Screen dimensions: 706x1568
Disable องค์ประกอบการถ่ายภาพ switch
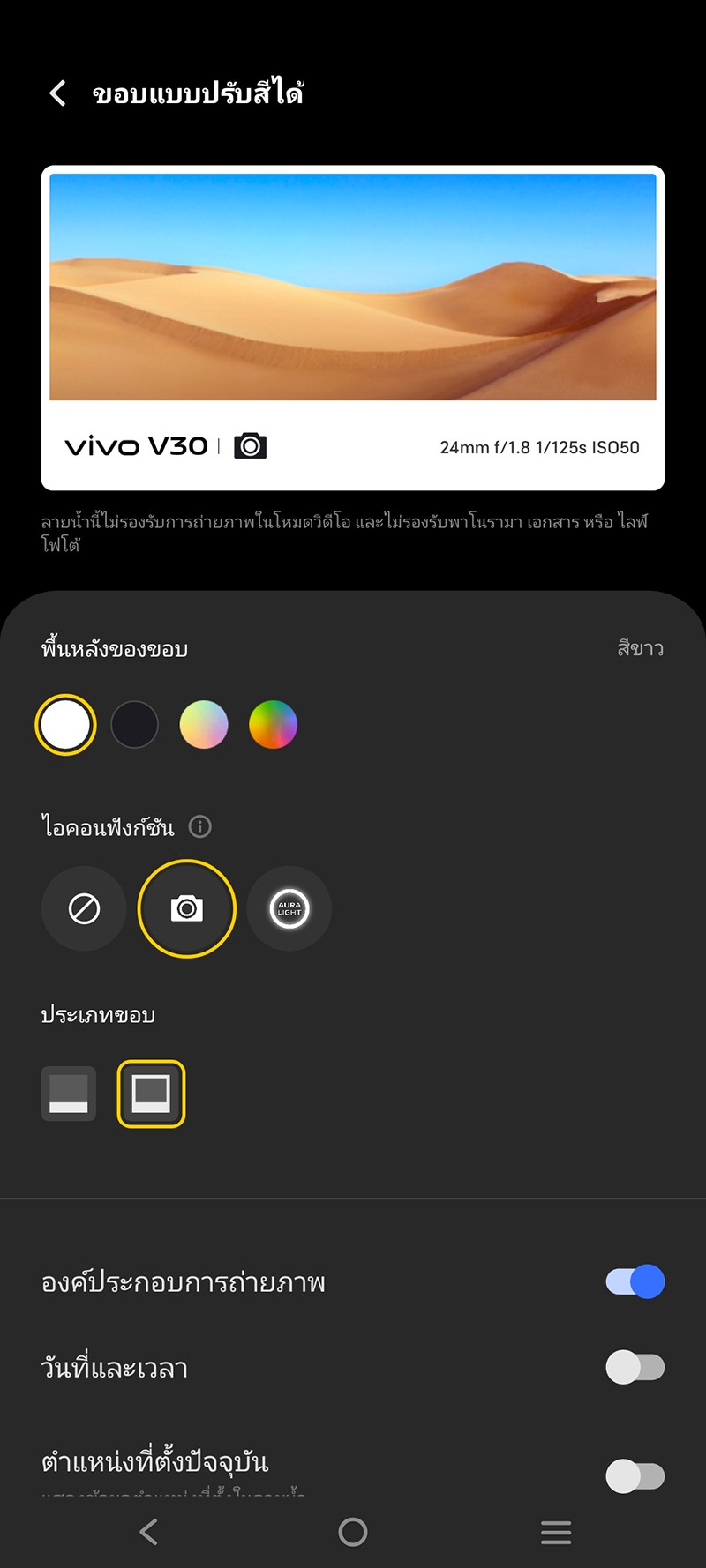tap(635, 1281)
